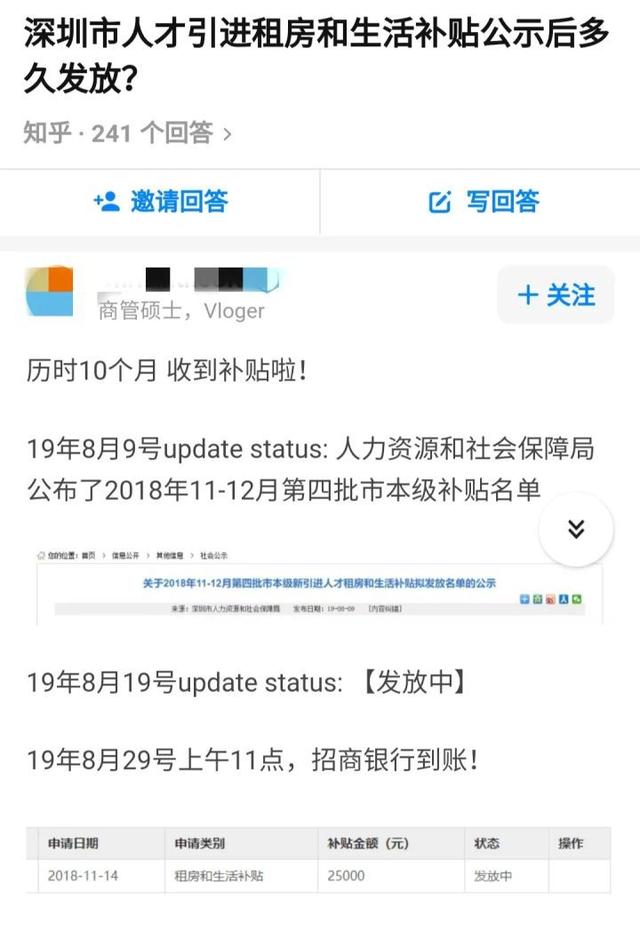Tap 写回答 to write an answer
Screen dimensions: 640x931
tap(483, 202)
